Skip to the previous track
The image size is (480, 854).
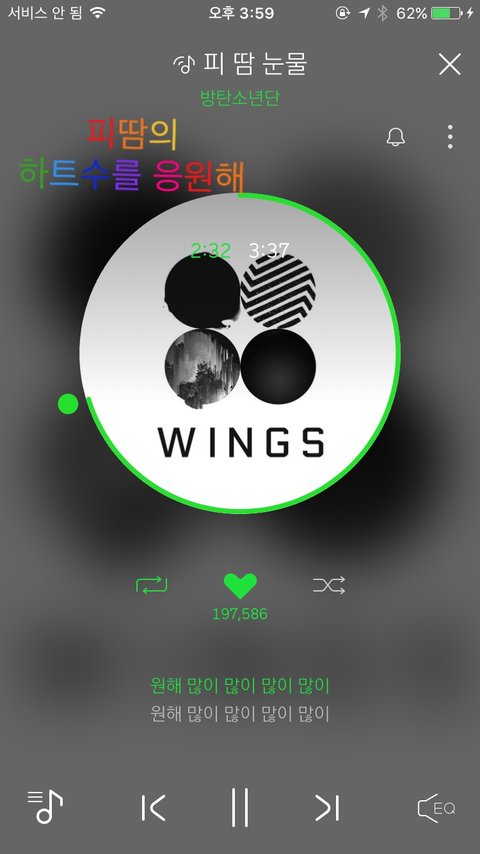tap(153, 807)
